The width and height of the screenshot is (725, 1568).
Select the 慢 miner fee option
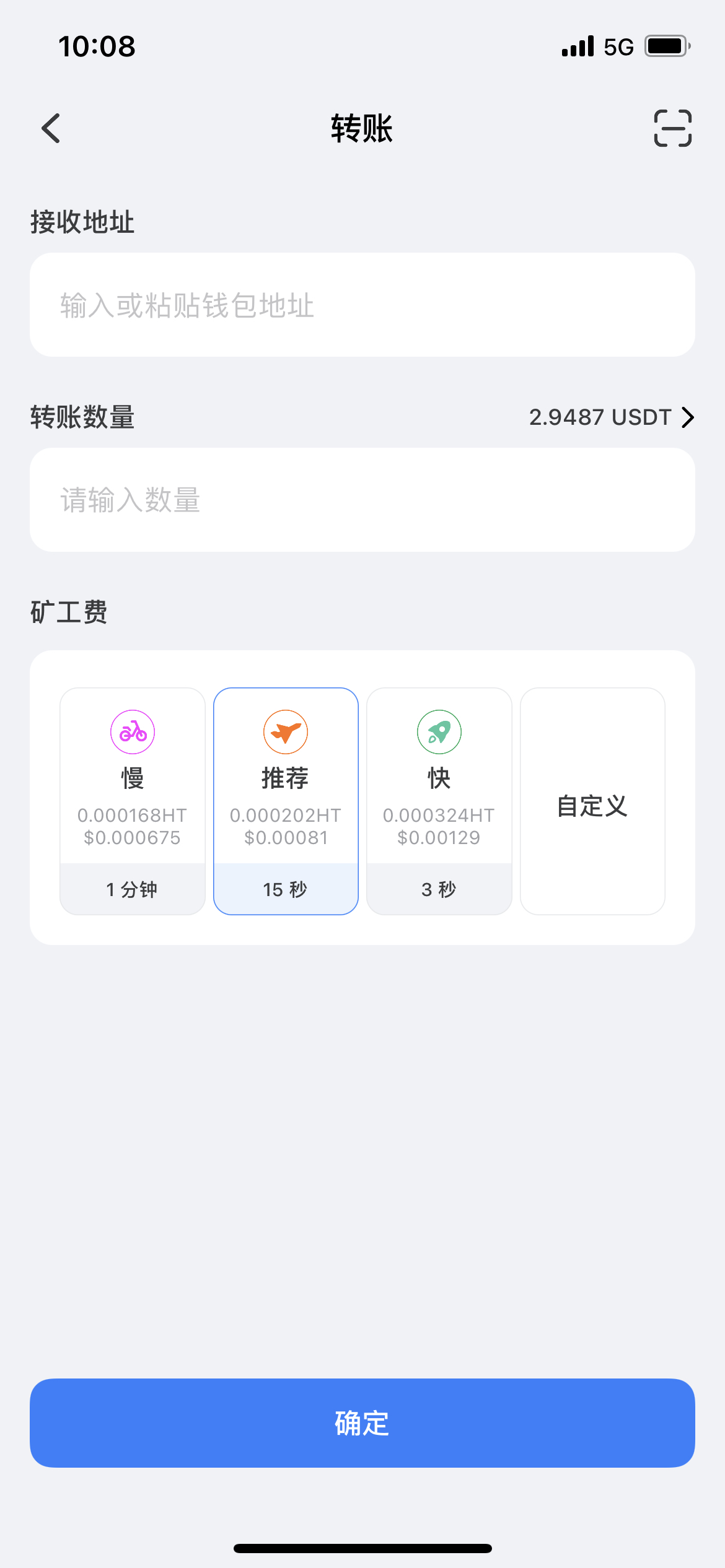tap(133, 801)
